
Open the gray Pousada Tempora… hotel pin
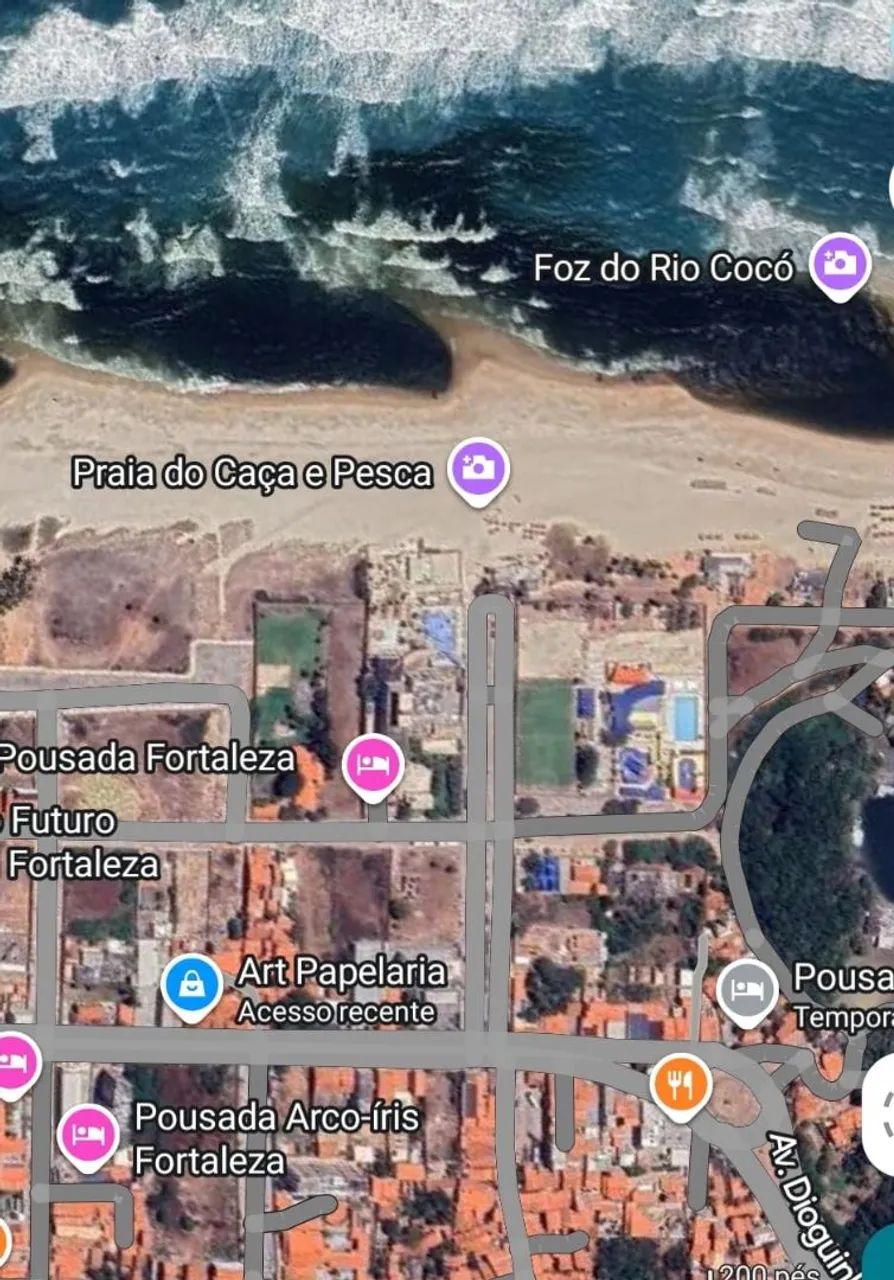coord(747,990)
